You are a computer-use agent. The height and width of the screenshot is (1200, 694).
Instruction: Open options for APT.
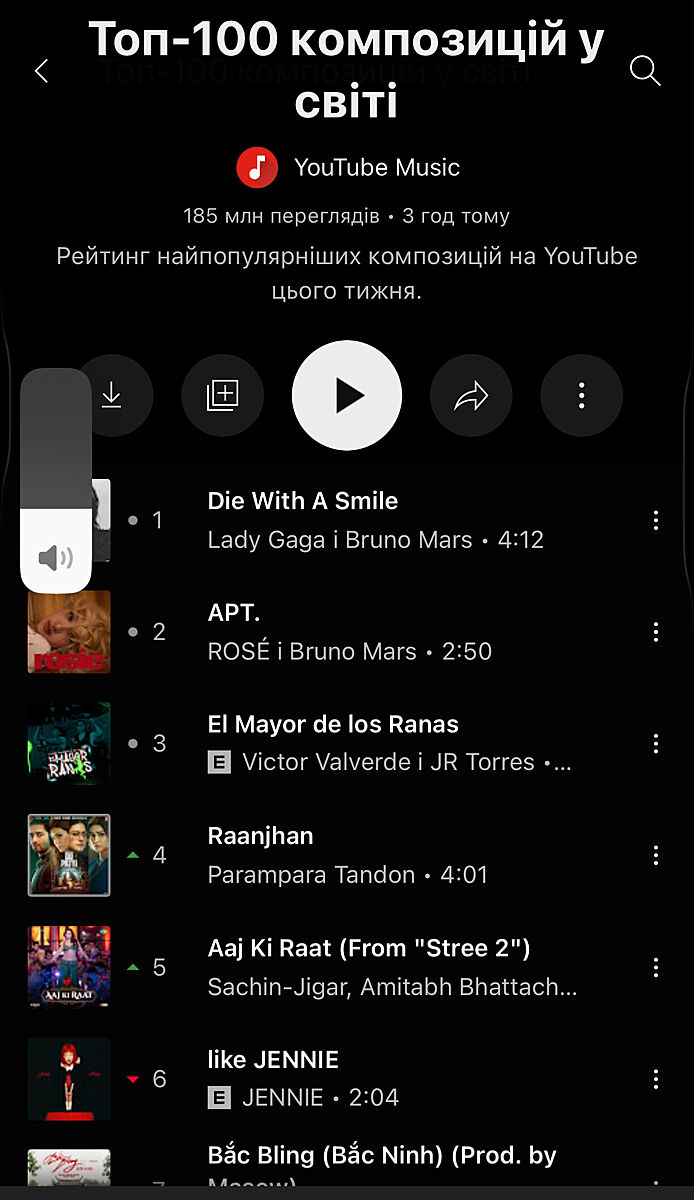pos(656,632)
